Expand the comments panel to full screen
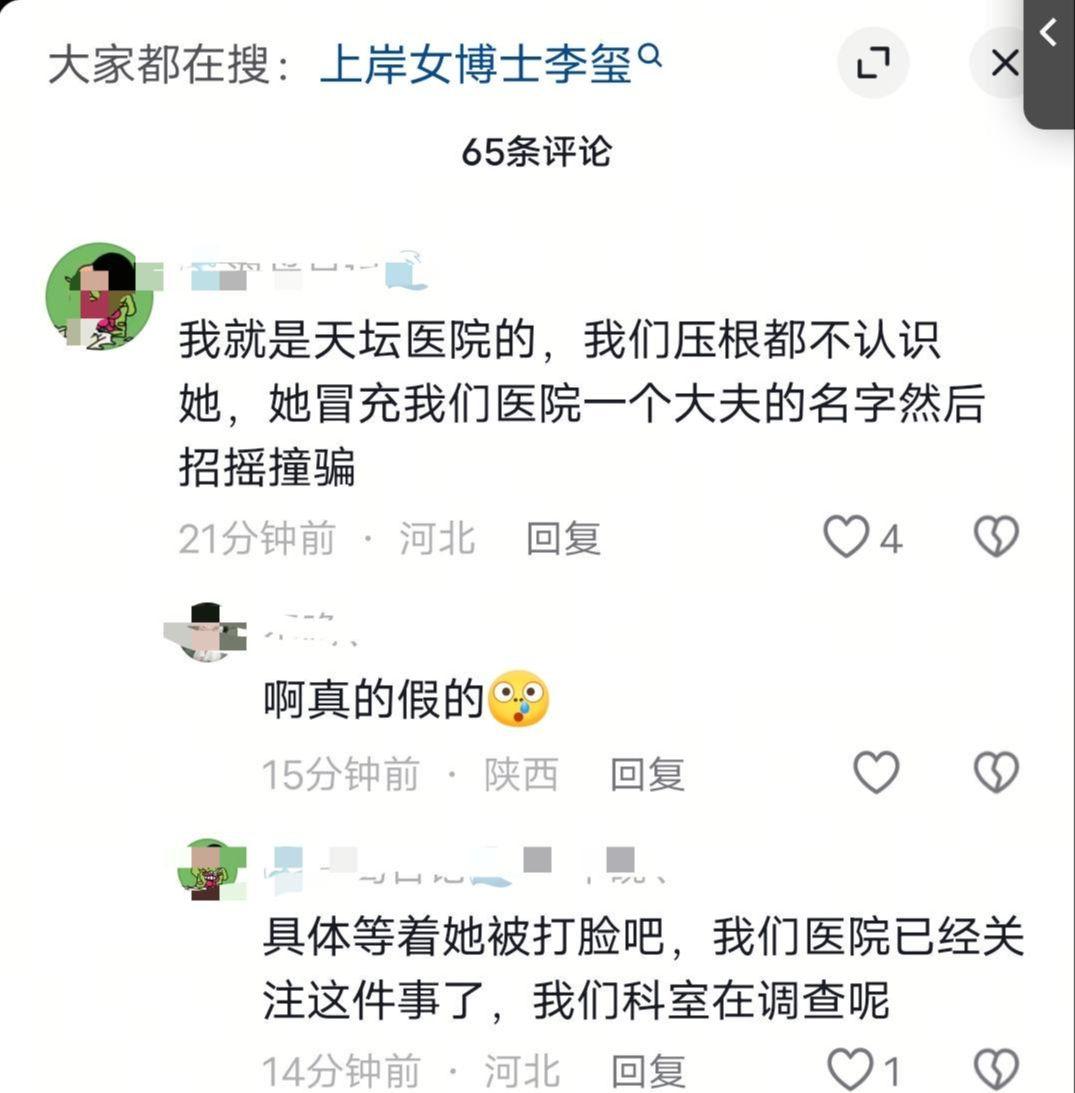Image resolution: width=1075 pixels, height=1093 pixels. coord(872,65)
